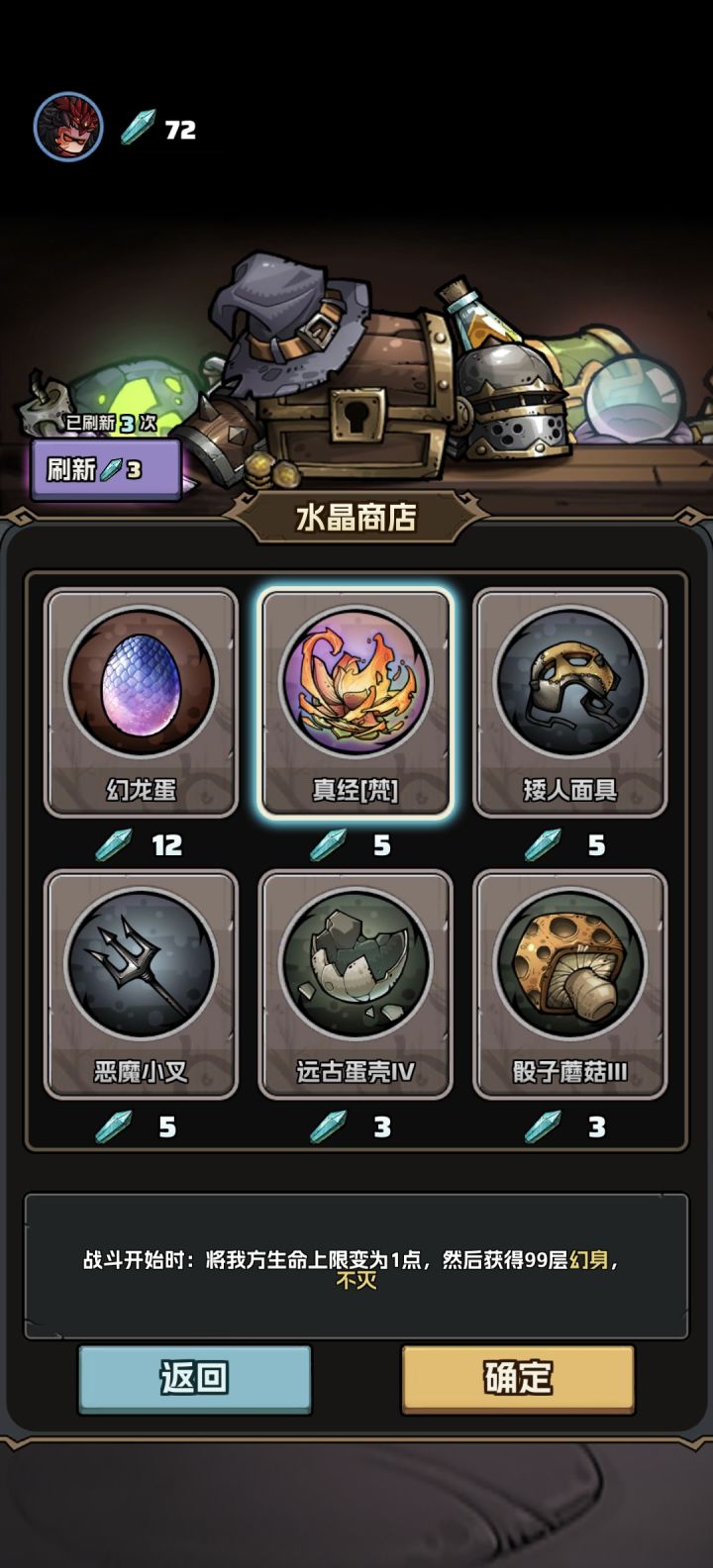Tap the 返回 back button

(x=195, y=1378)
